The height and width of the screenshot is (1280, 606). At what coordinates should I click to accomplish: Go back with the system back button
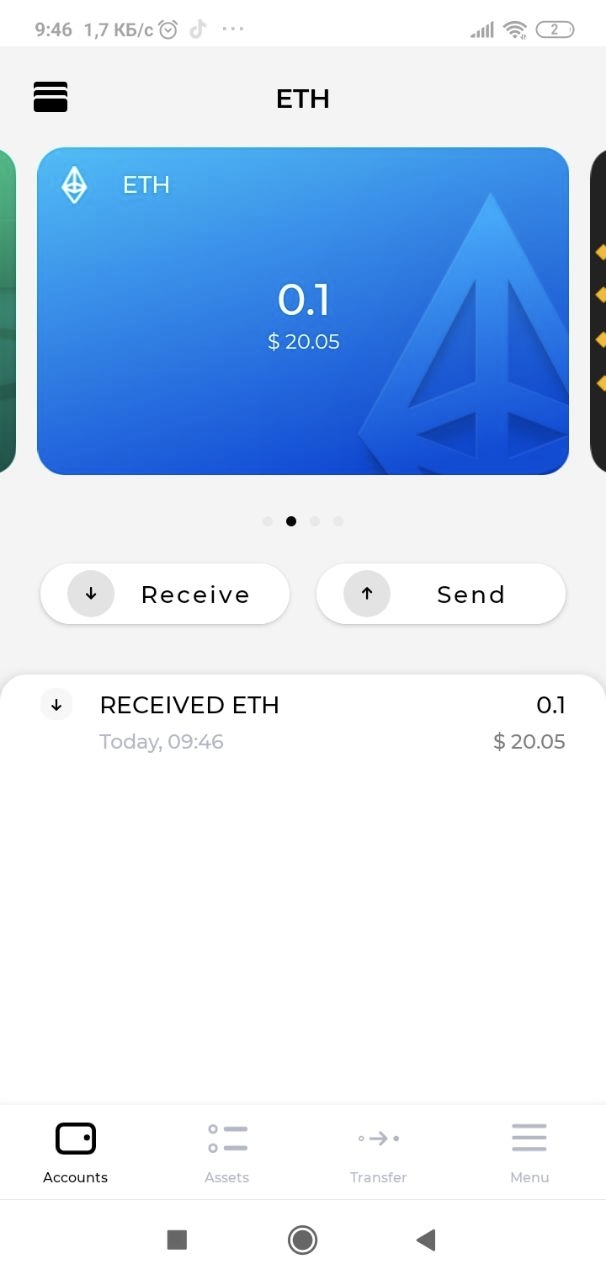[x=426, y=1240]
